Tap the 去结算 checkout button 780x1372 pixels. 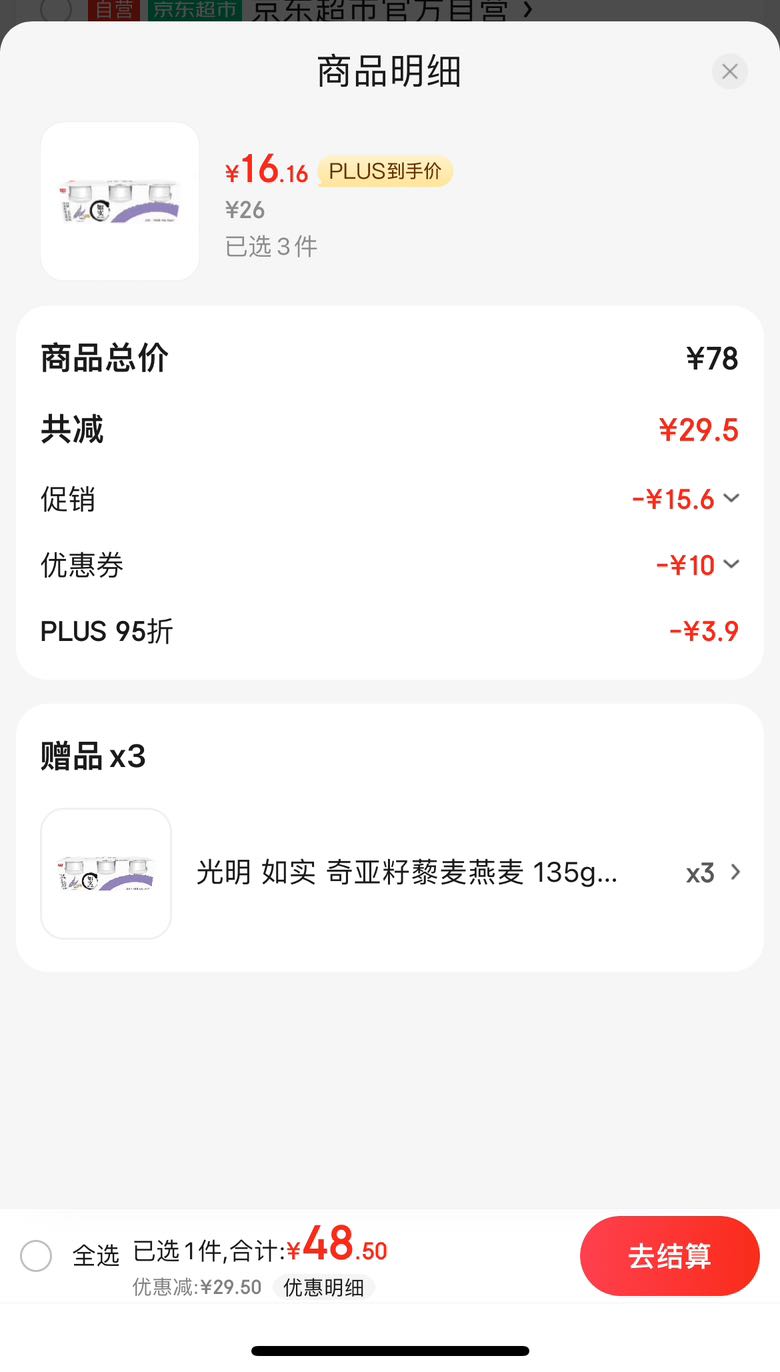pyautogui.click(x=669, y=1256)
